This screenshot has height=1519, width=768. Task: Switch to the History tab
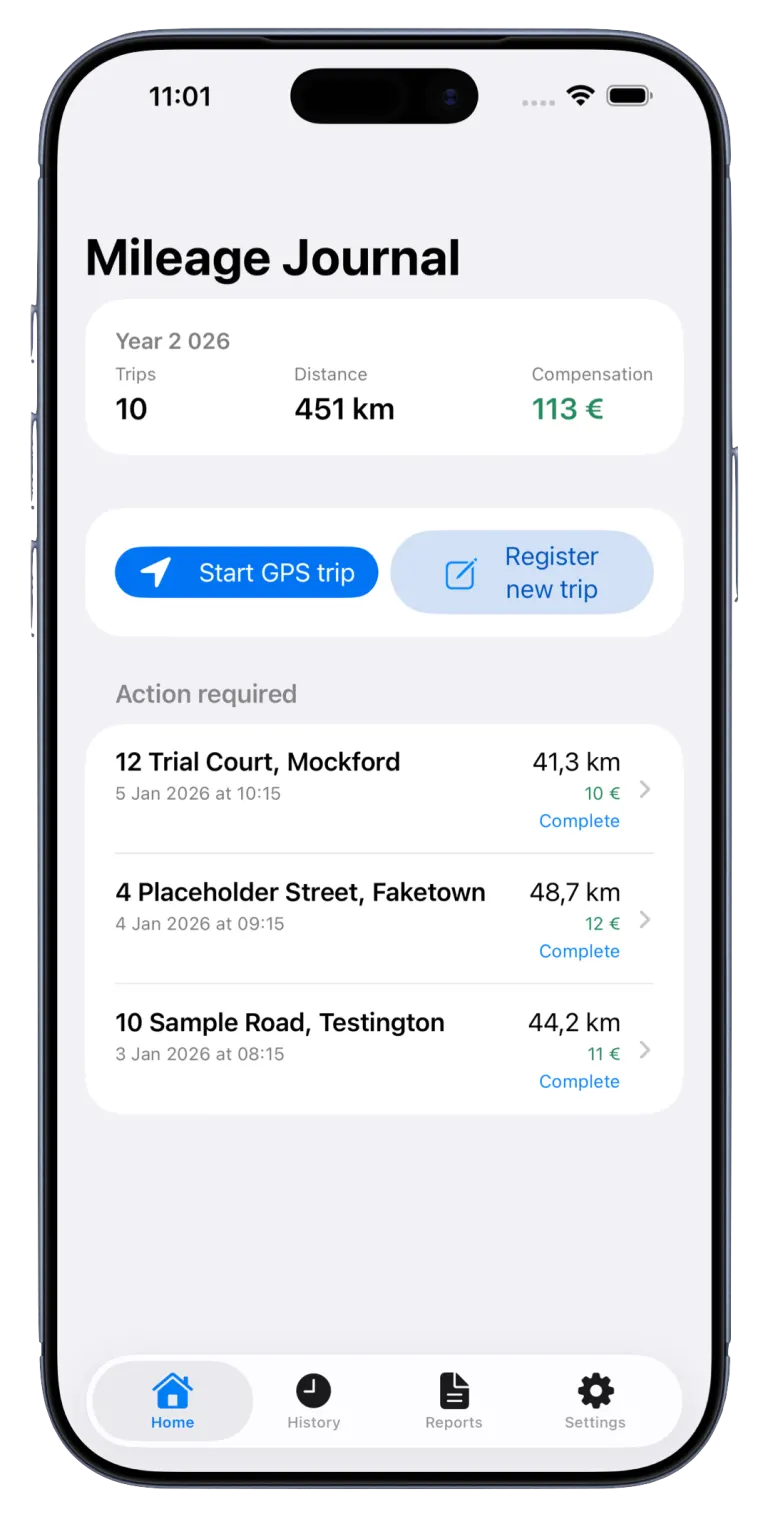pyautogui.click(x=313, y=1401)
